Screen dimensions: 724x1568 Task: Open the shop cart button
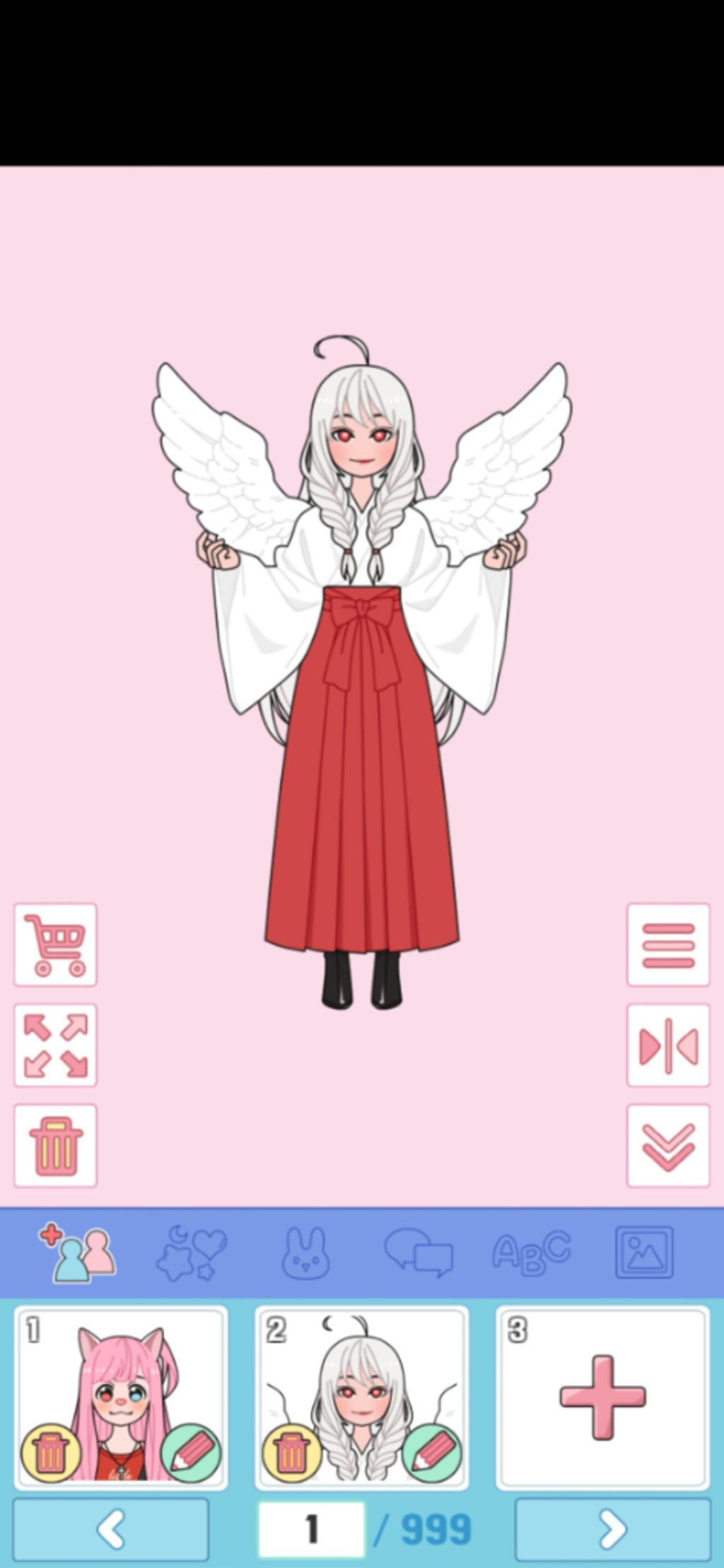(55, 944)
